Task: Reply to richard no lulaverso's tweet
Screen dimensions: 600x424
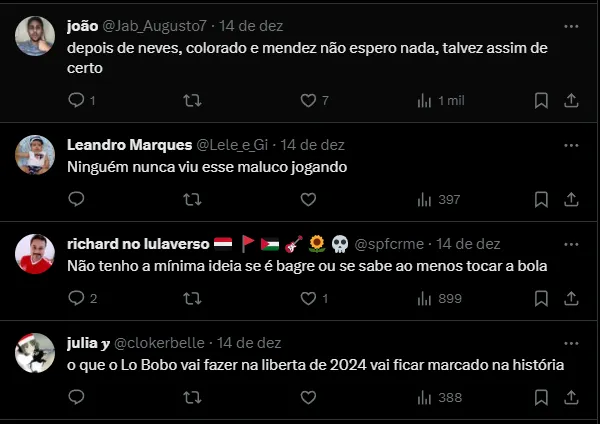Action: point(76,298)
